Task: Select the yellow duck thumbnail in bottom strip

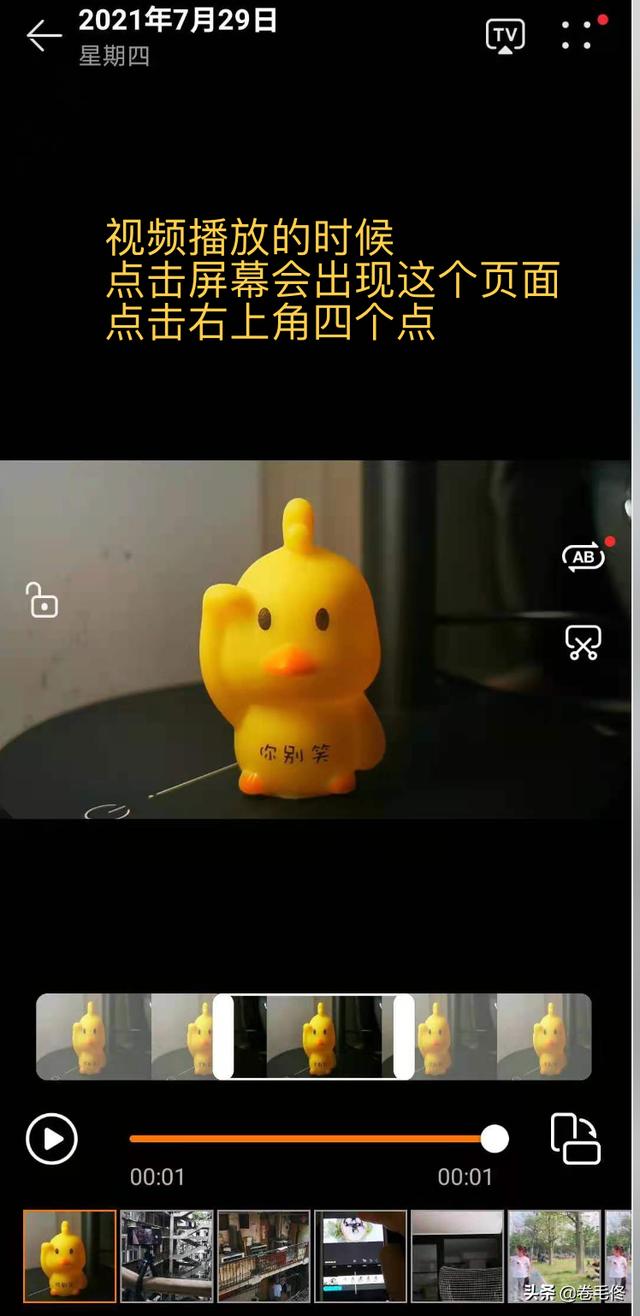Action: coord(70,1254)
